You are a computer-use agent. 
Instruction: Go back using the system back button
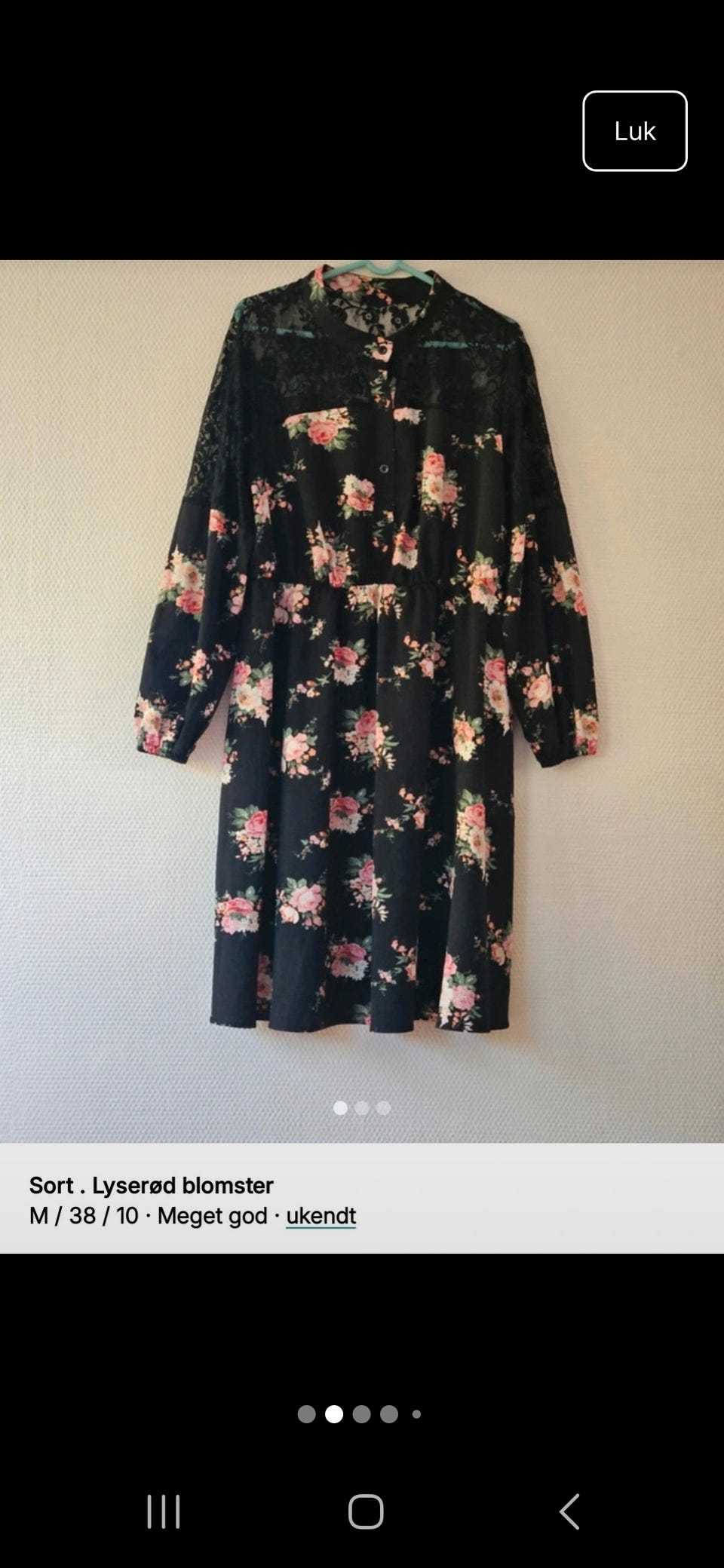(569, 1511)
